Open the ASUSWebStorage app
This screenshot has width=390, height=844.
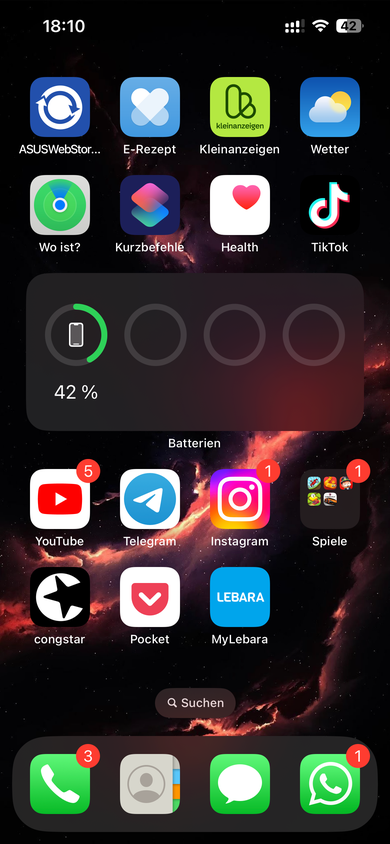[x=60, y=107]
